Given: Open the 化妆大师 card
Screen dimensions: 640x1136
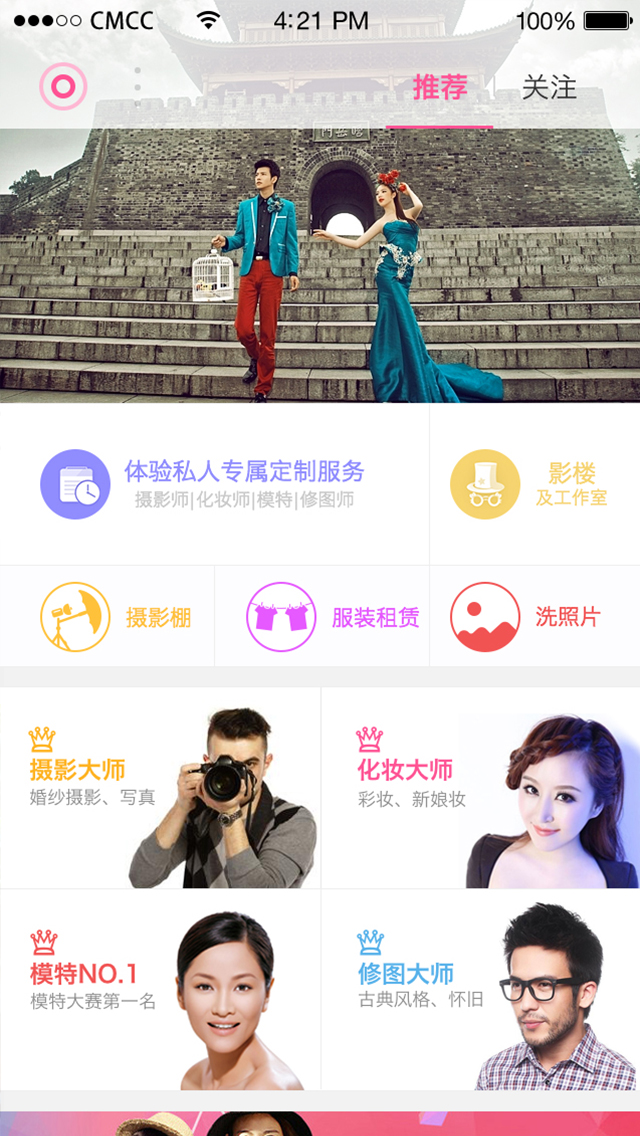Looking at the screenshot, I should [x=480, y=788].
